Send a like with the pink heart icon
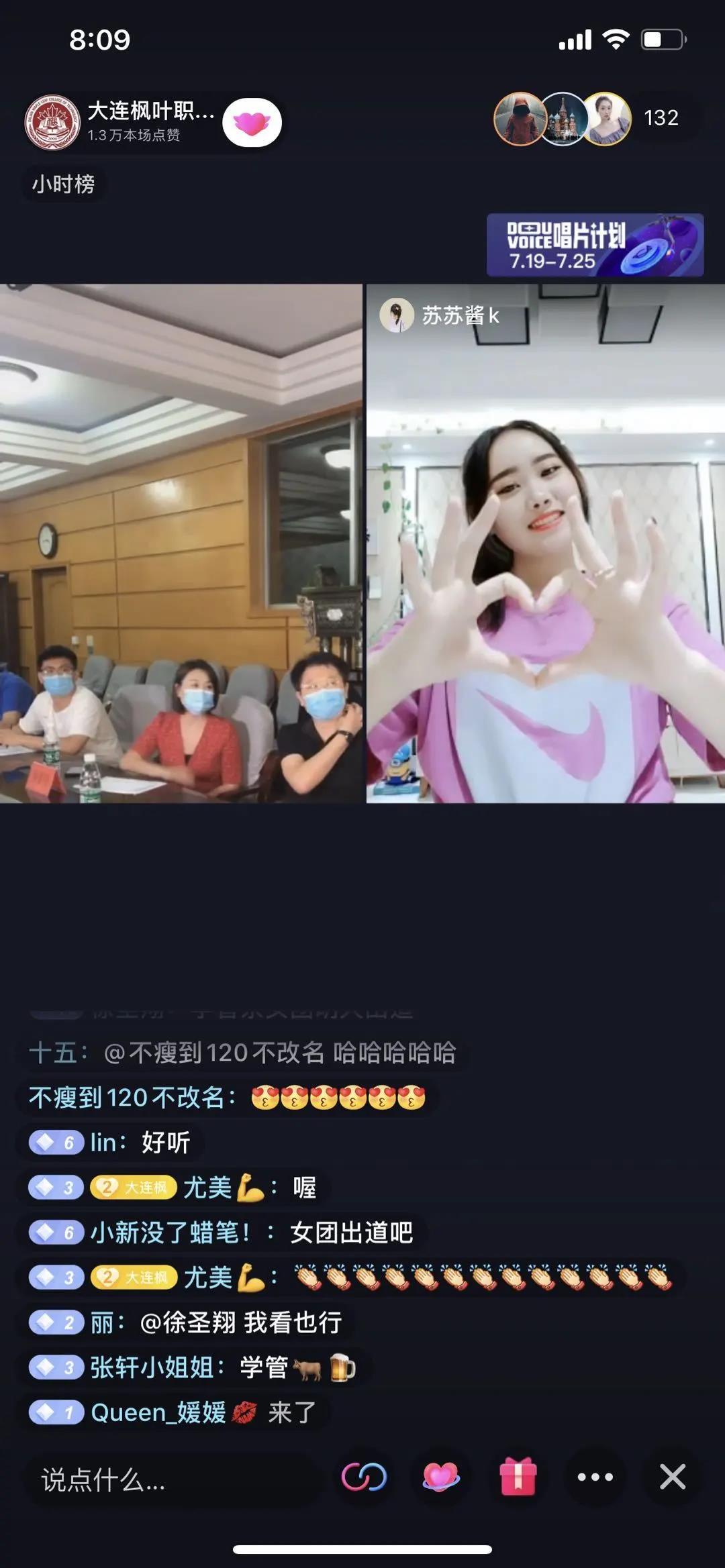 [440, 1477]
